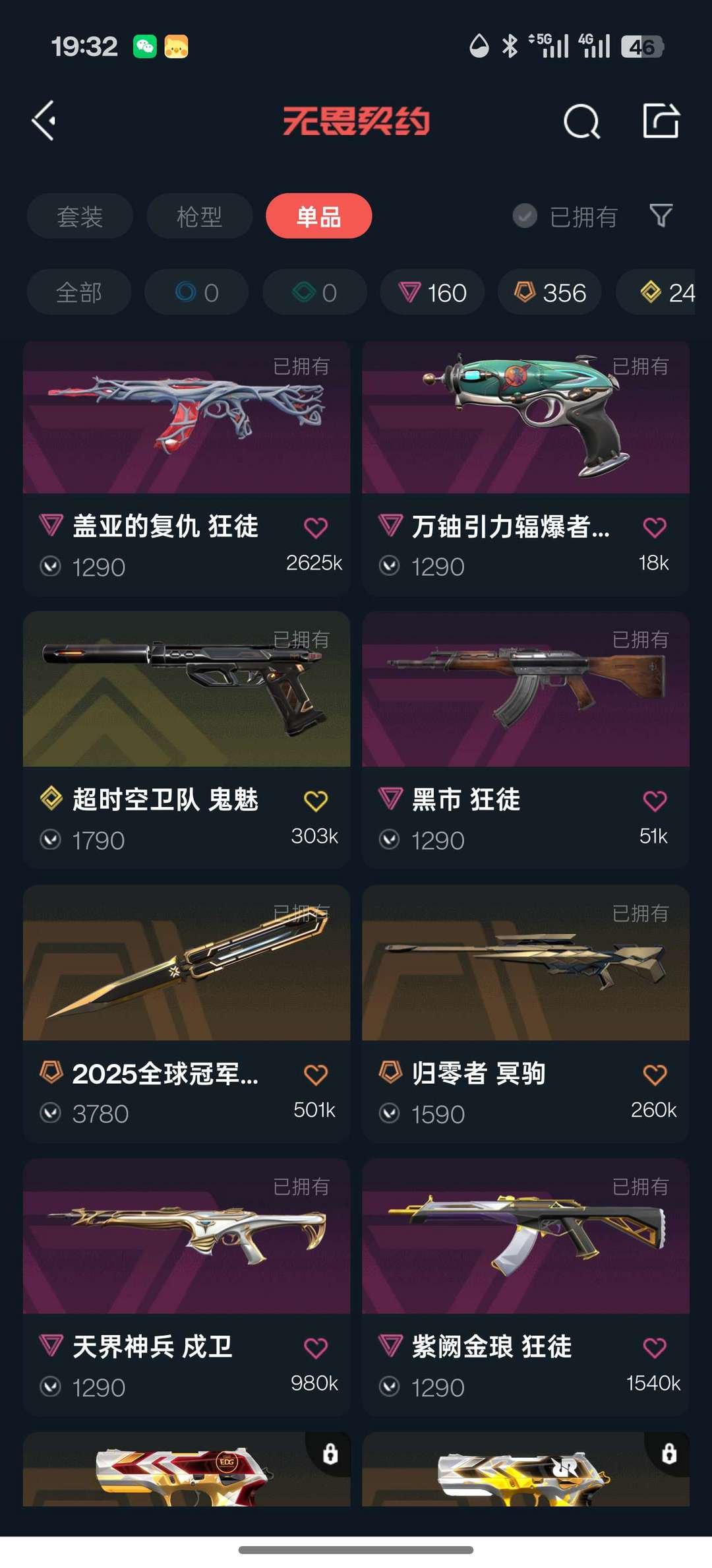
Task: Select the 全部 currency filter chip
Action: pyautogui.click(x=78, y=292)
